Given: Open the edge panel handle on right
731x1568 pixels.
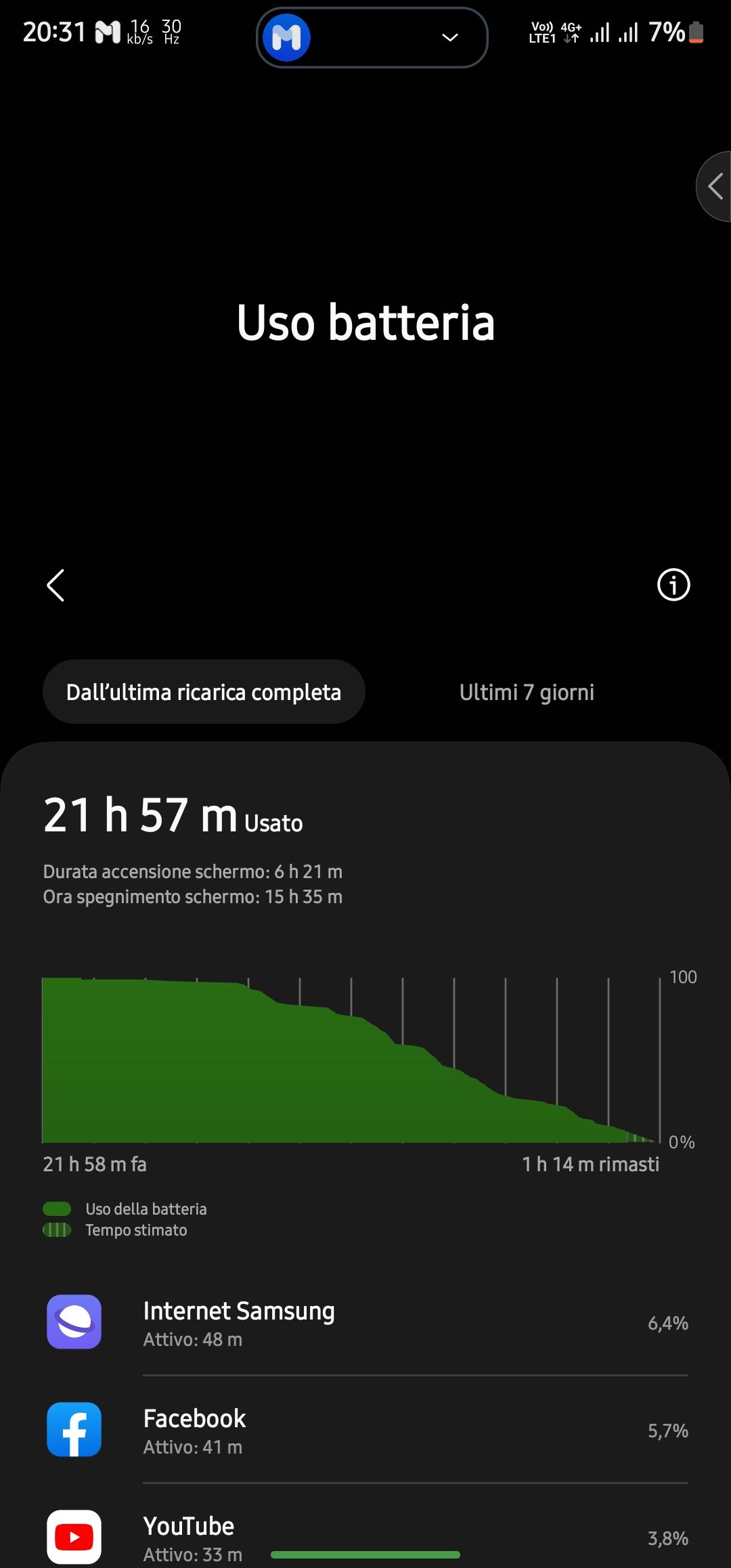Looking at the screenshot, I should click(716, 186).
